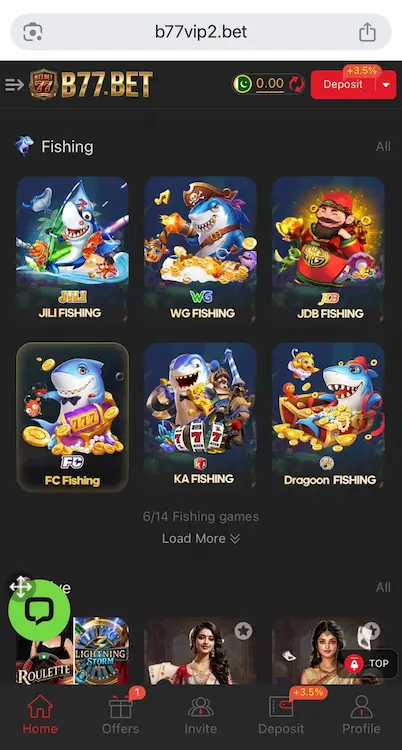Open Deposit tab in bottom bar
Screen dimensions: 402x750
[281, 715]
